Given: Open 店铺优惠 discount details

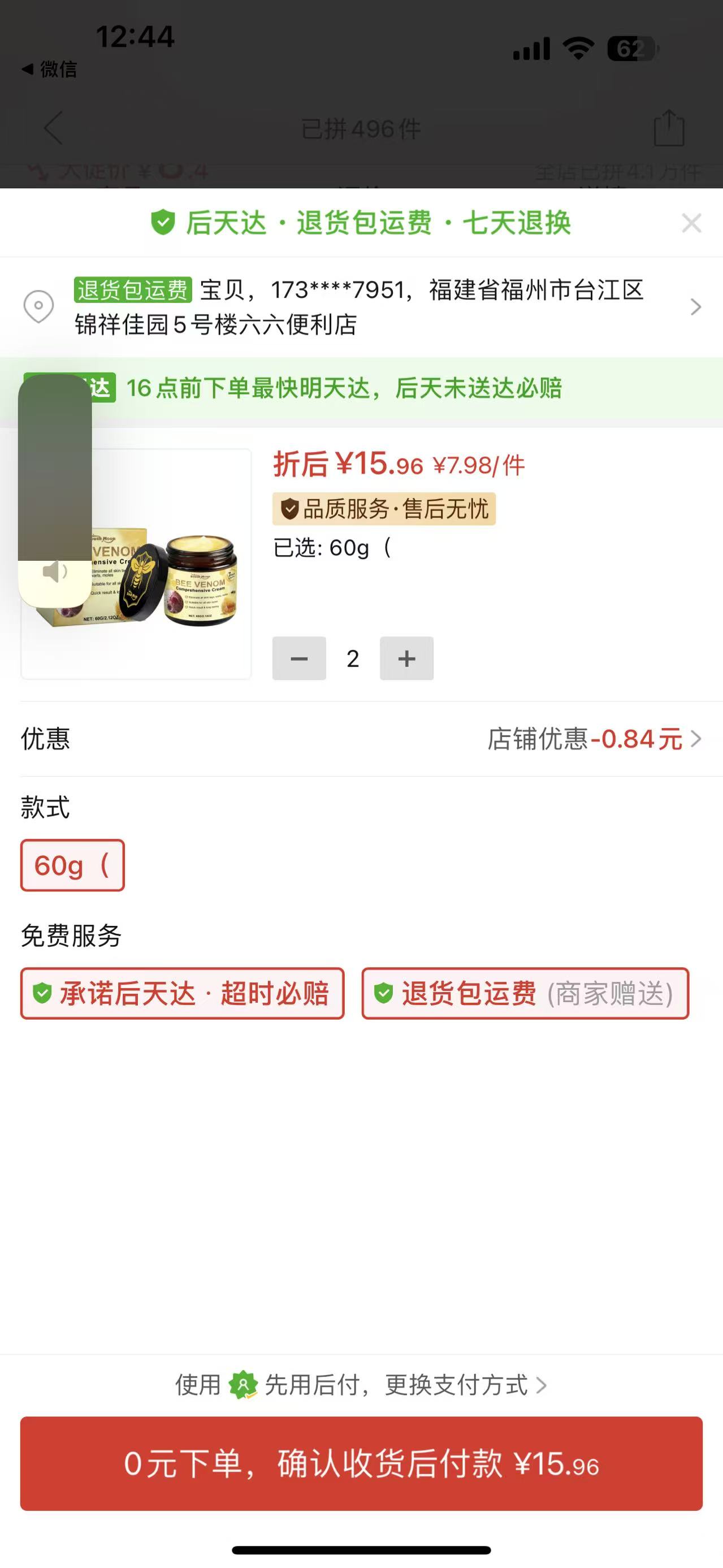Looking at the screenshot, I should [594, 739].
